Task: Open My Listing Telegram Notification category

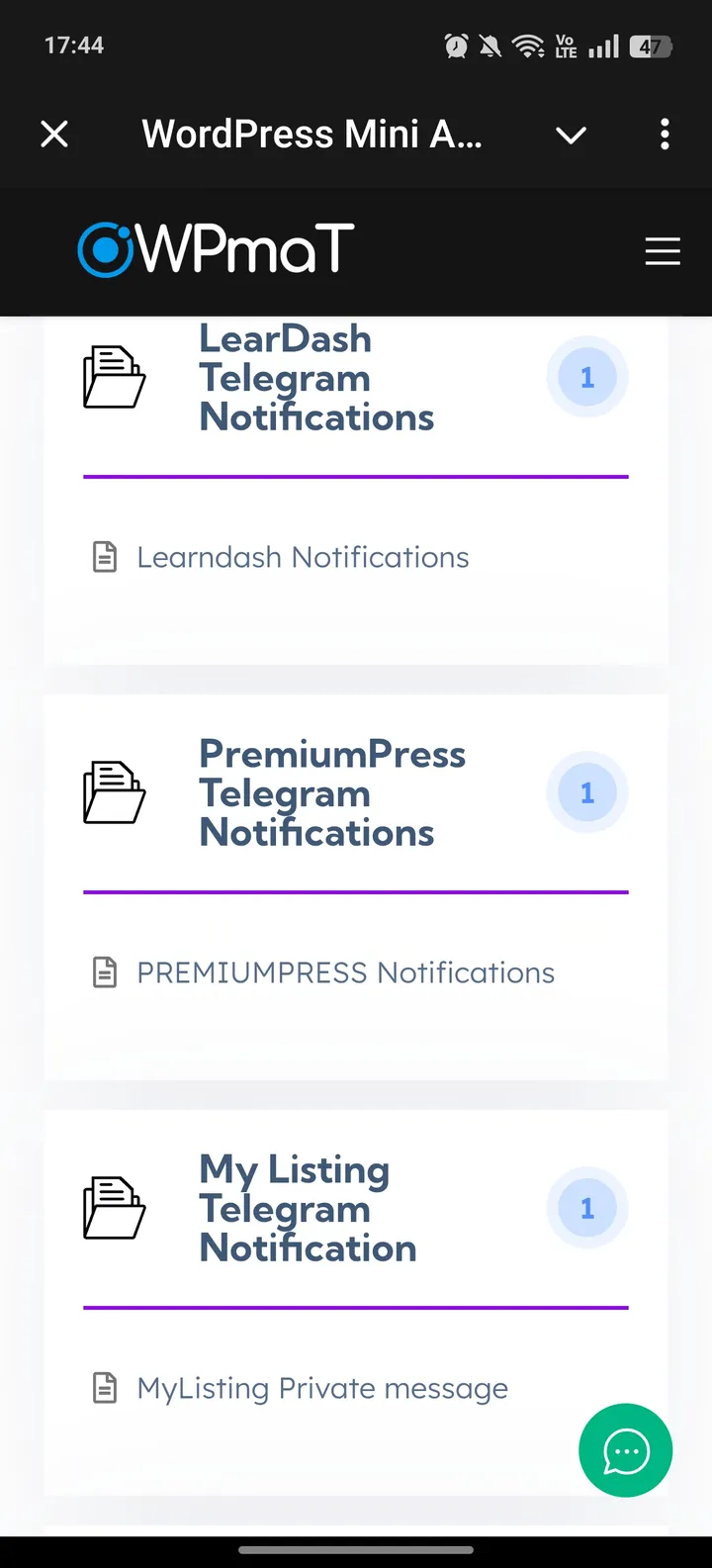Action: (x=308, y=1209)
